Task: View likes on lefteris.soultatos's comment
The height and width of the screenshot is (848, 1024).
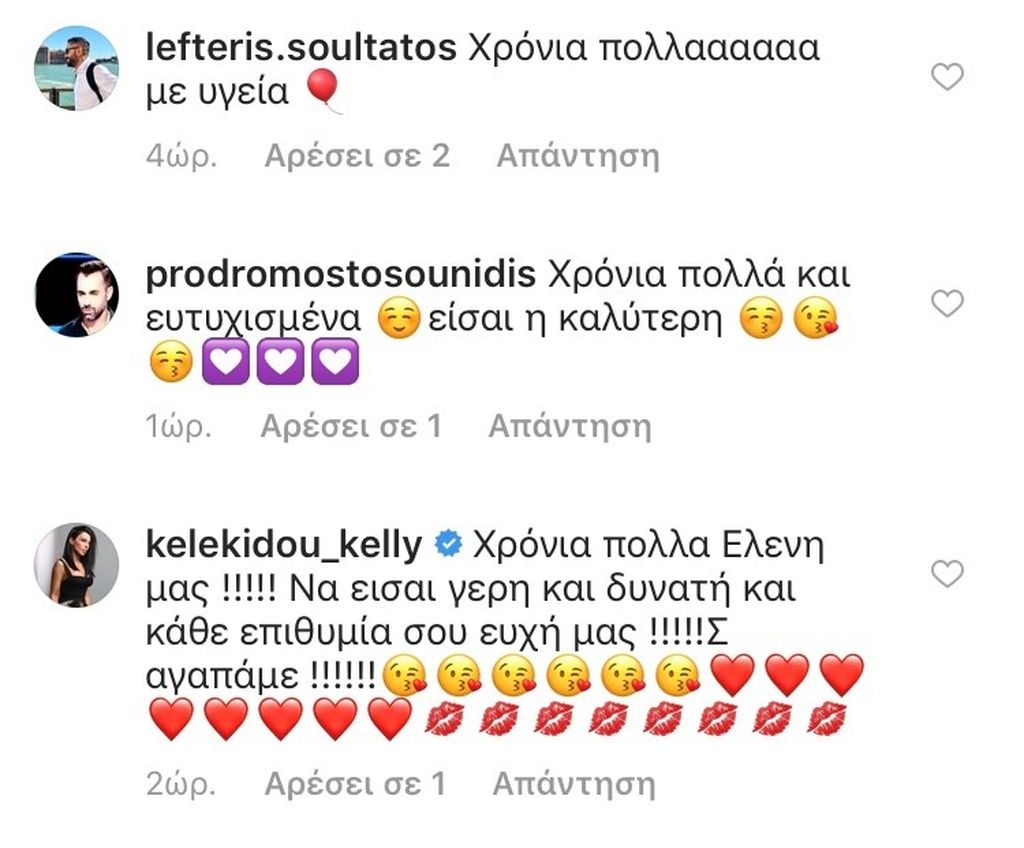Action: click(357, 156)
